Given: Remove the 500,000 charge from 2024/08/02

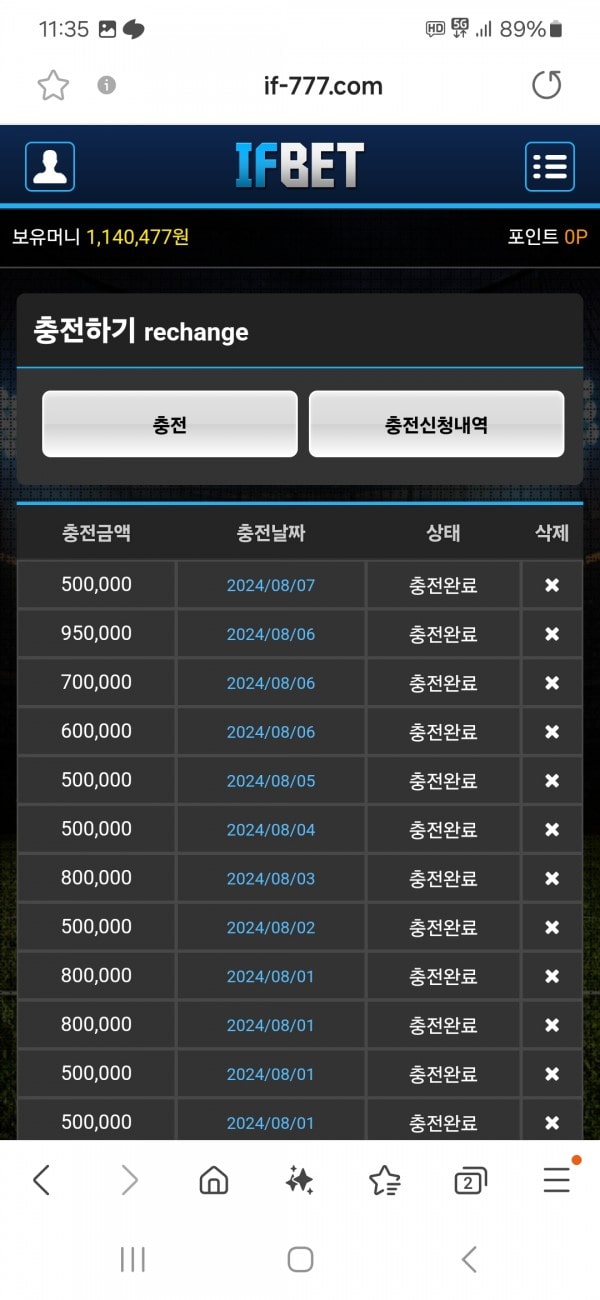Looking at the screenshot, I should [552, 928].
